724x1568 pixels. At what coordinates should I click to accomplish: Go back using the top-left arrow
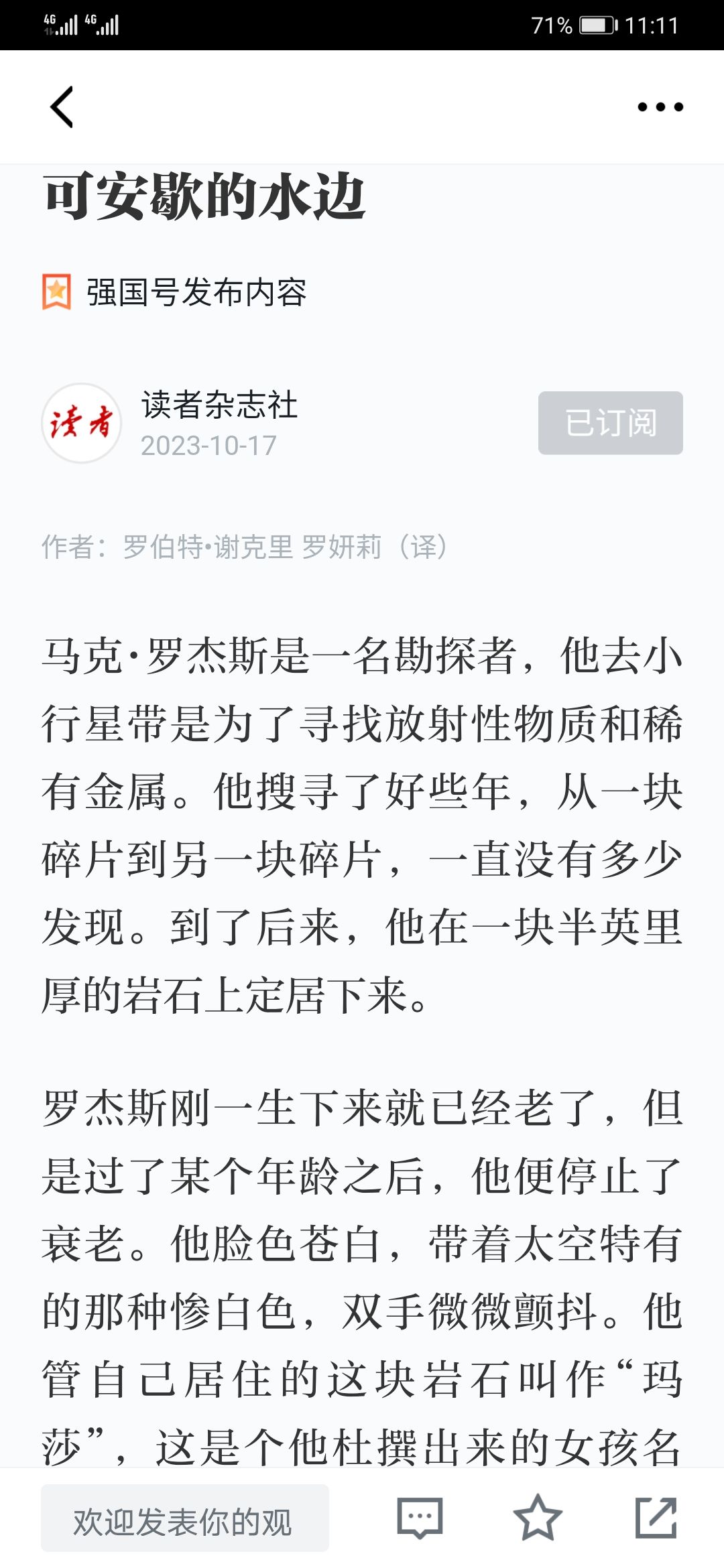point(62,107)
